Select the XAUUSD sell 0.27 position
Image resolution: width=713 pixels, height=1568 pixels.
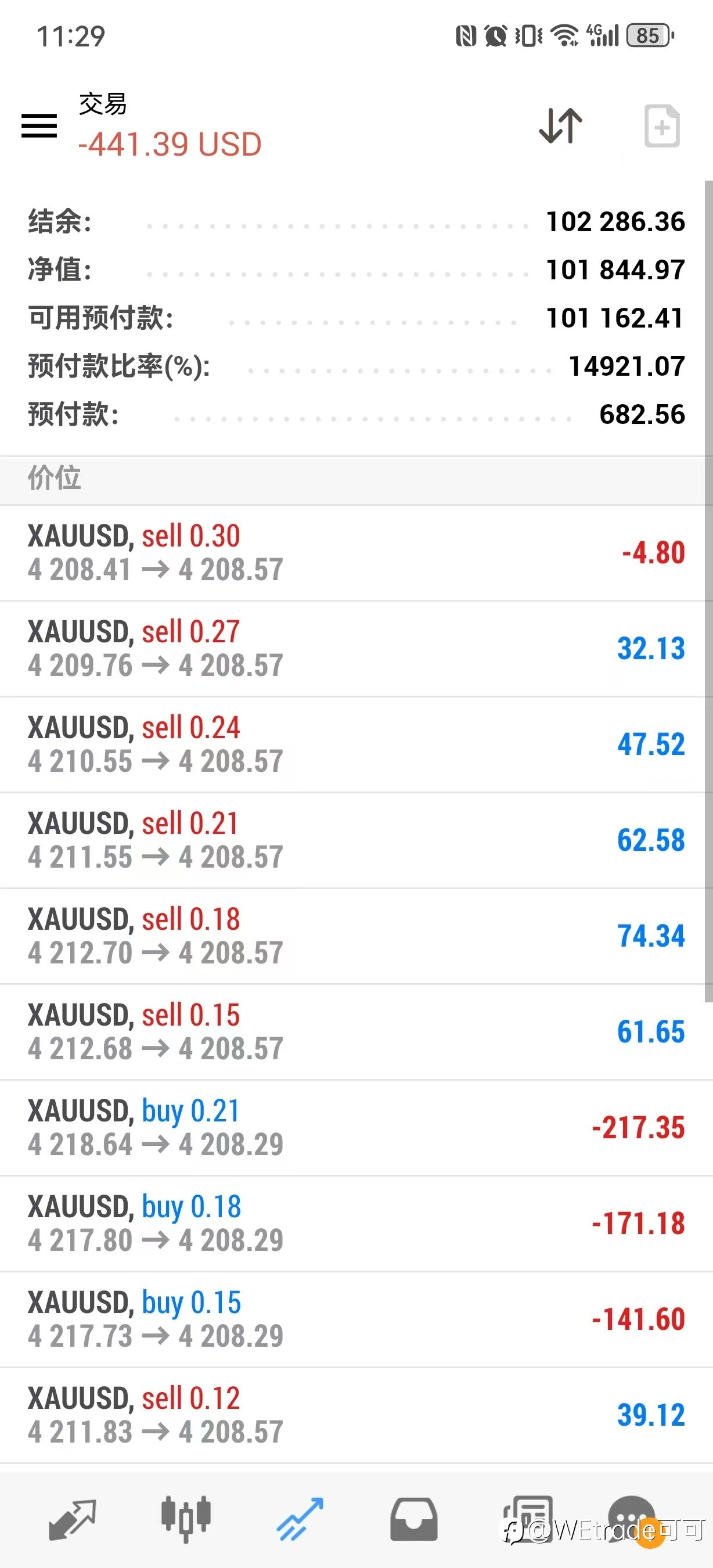click(353, 648)
